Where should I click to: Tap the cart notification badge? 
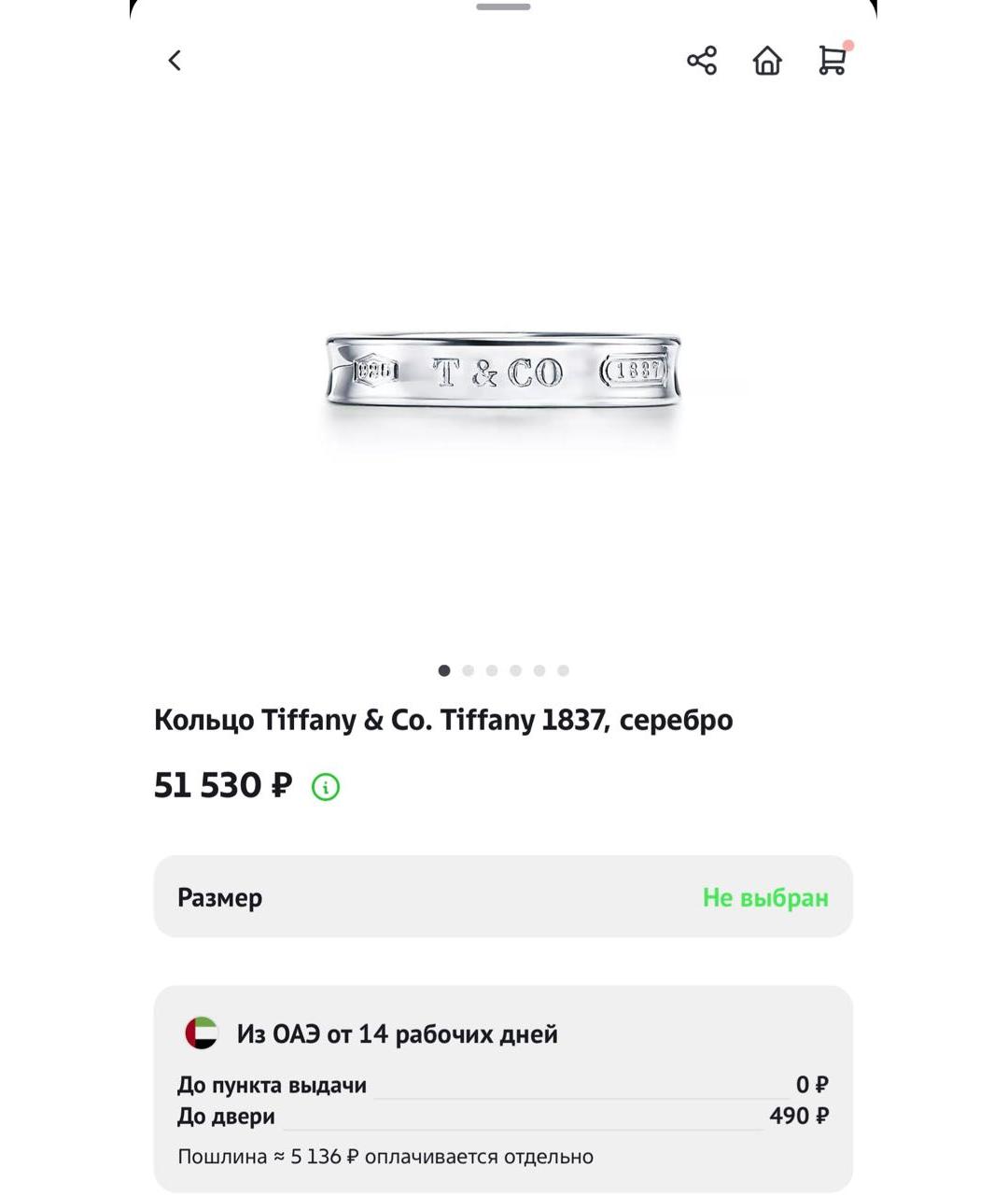tap(847, 44)
